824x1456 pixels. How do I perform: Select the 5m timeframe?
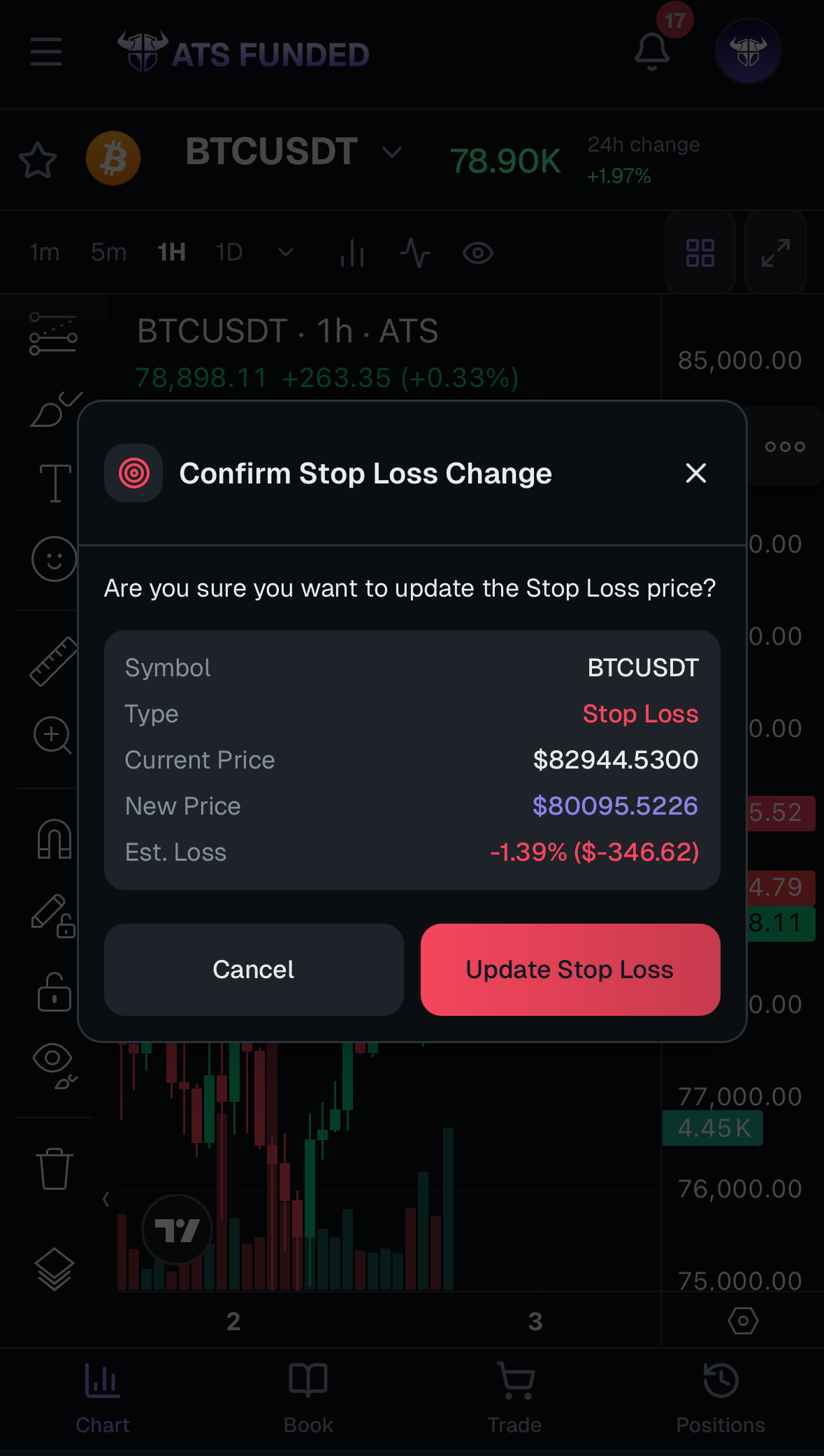point(108,252)
